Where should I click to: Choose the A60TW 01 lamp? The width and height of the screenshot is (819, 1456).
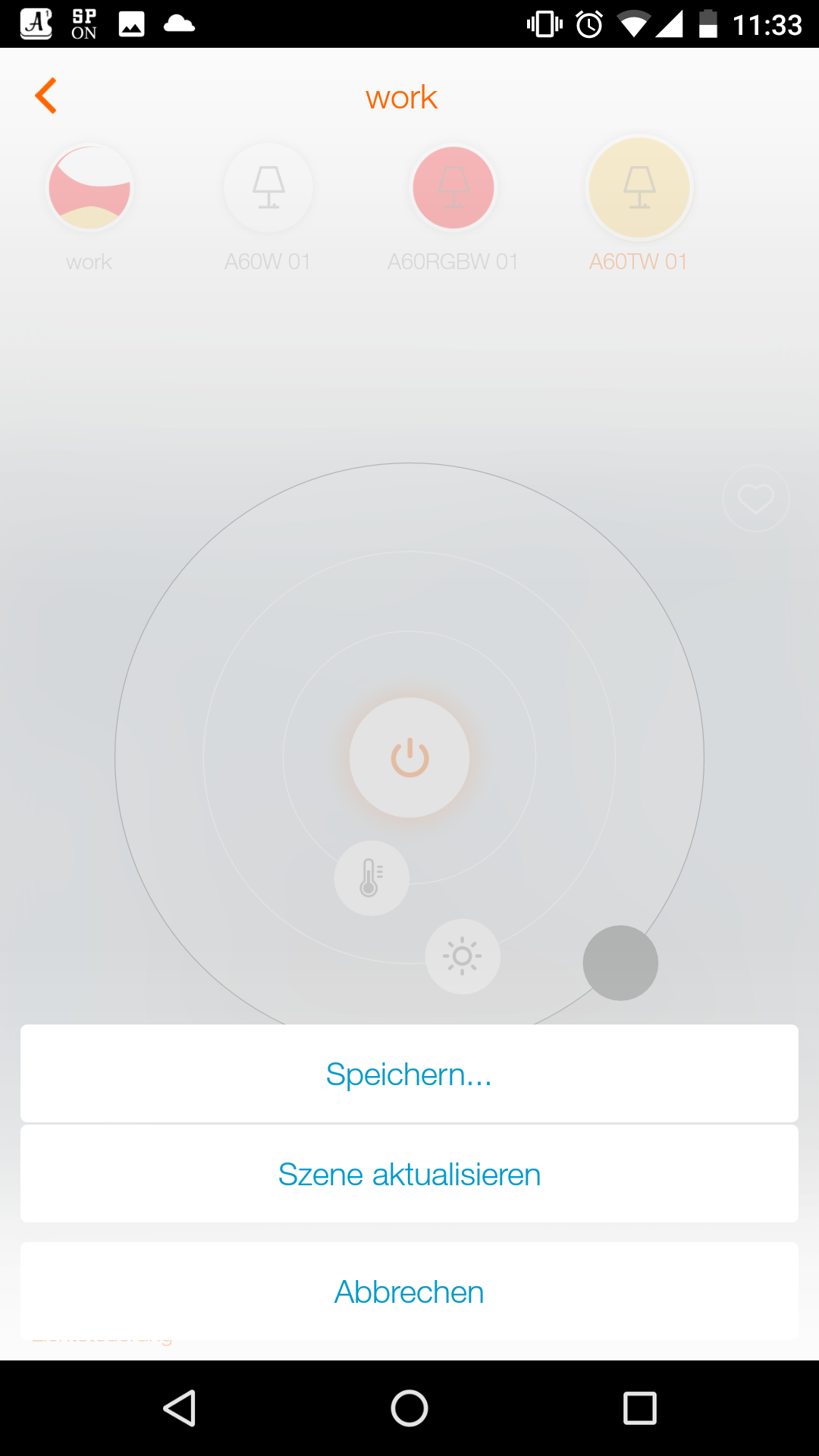pyautogui.click(x=639, y=188)
